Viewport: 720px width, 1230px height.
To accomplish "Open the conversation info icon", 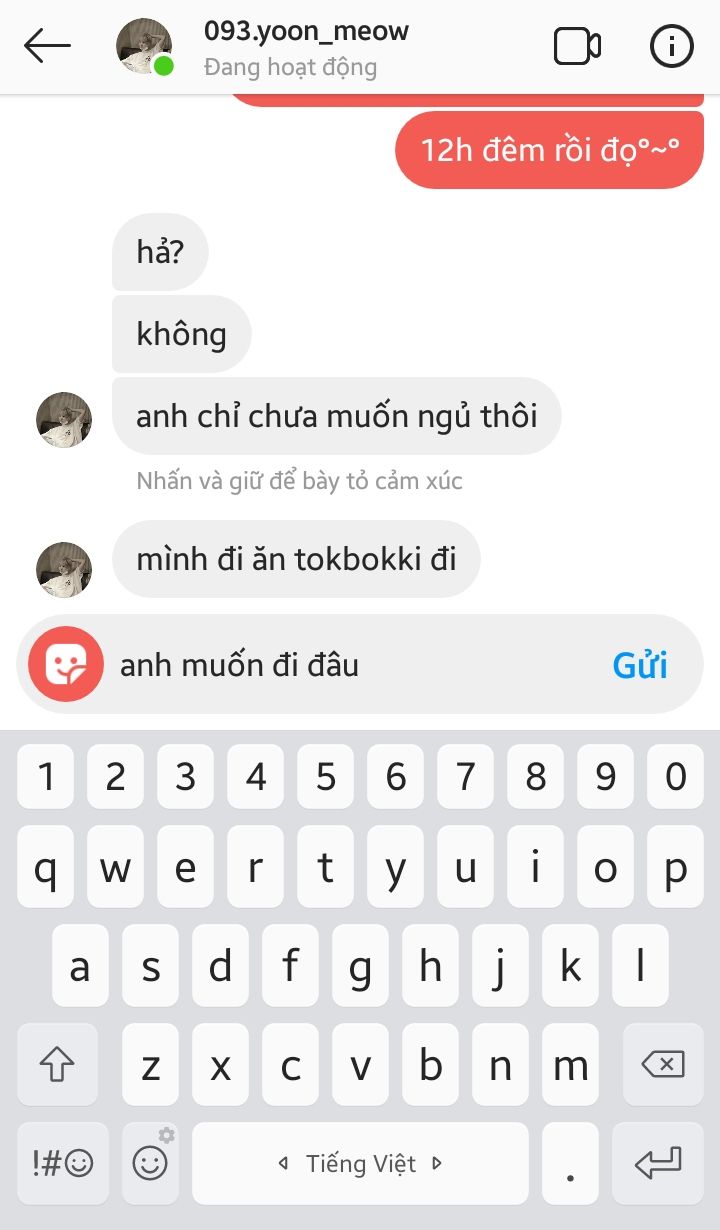I will [672, 46].
